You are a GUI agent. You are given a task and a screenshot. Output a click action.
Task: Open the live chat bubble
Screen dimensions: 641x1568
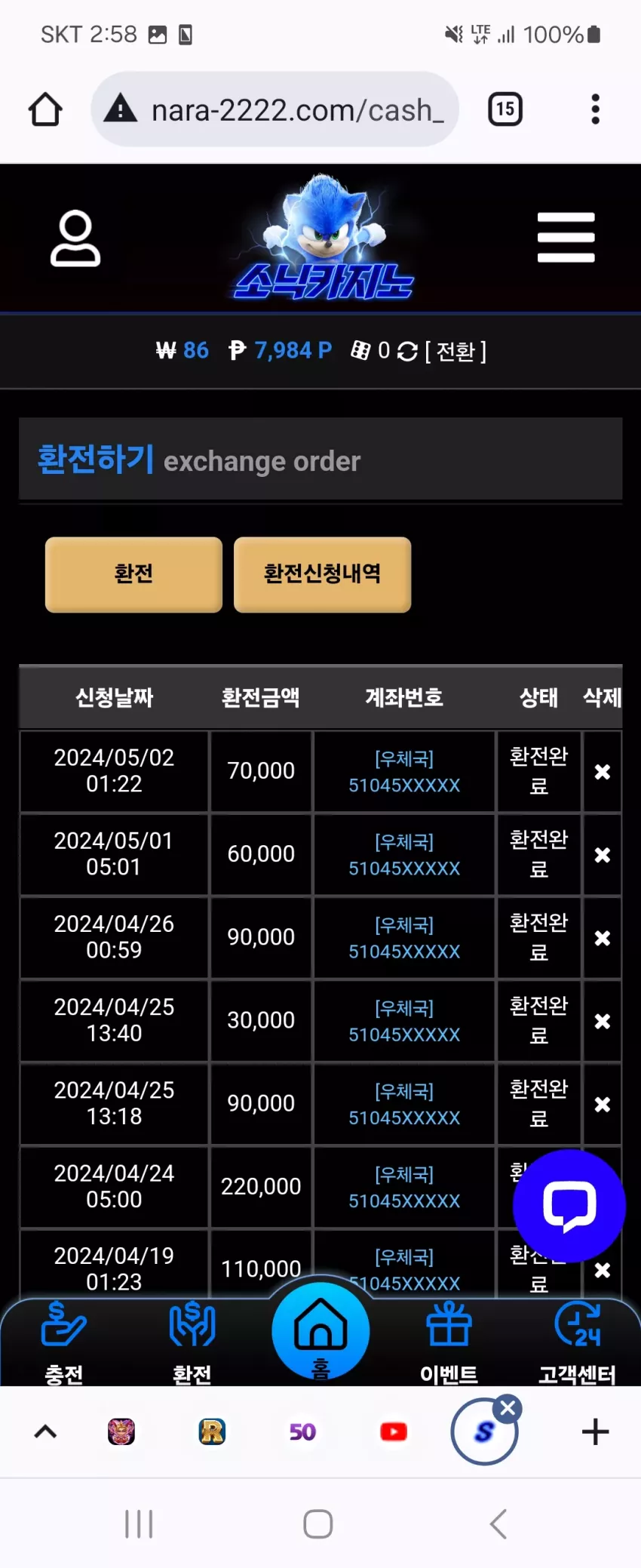click(569, 1206)
